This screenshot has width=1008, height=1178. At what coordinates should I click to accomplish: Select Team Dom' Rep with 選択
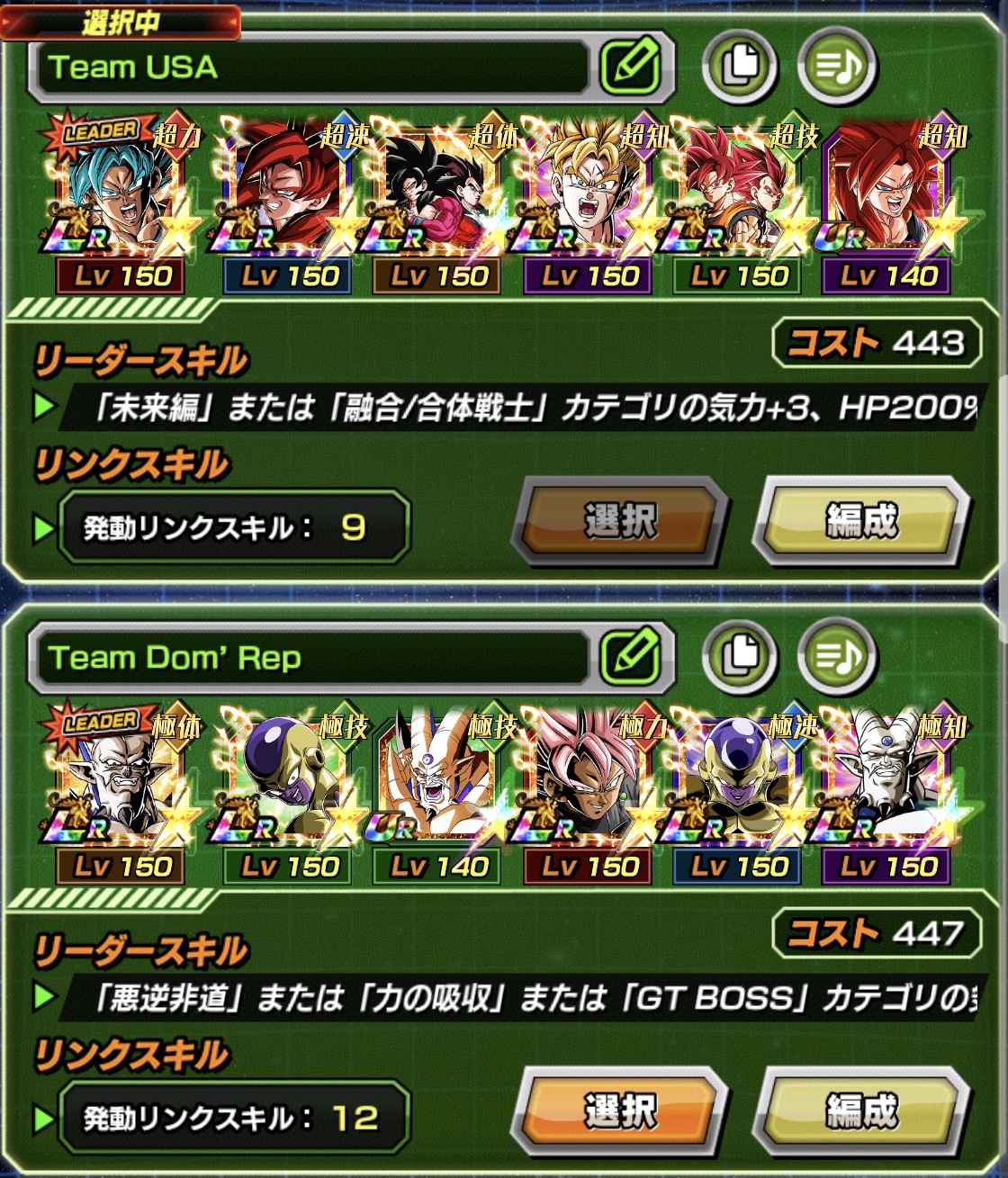pyautogui.click(x=620, y=1112)
